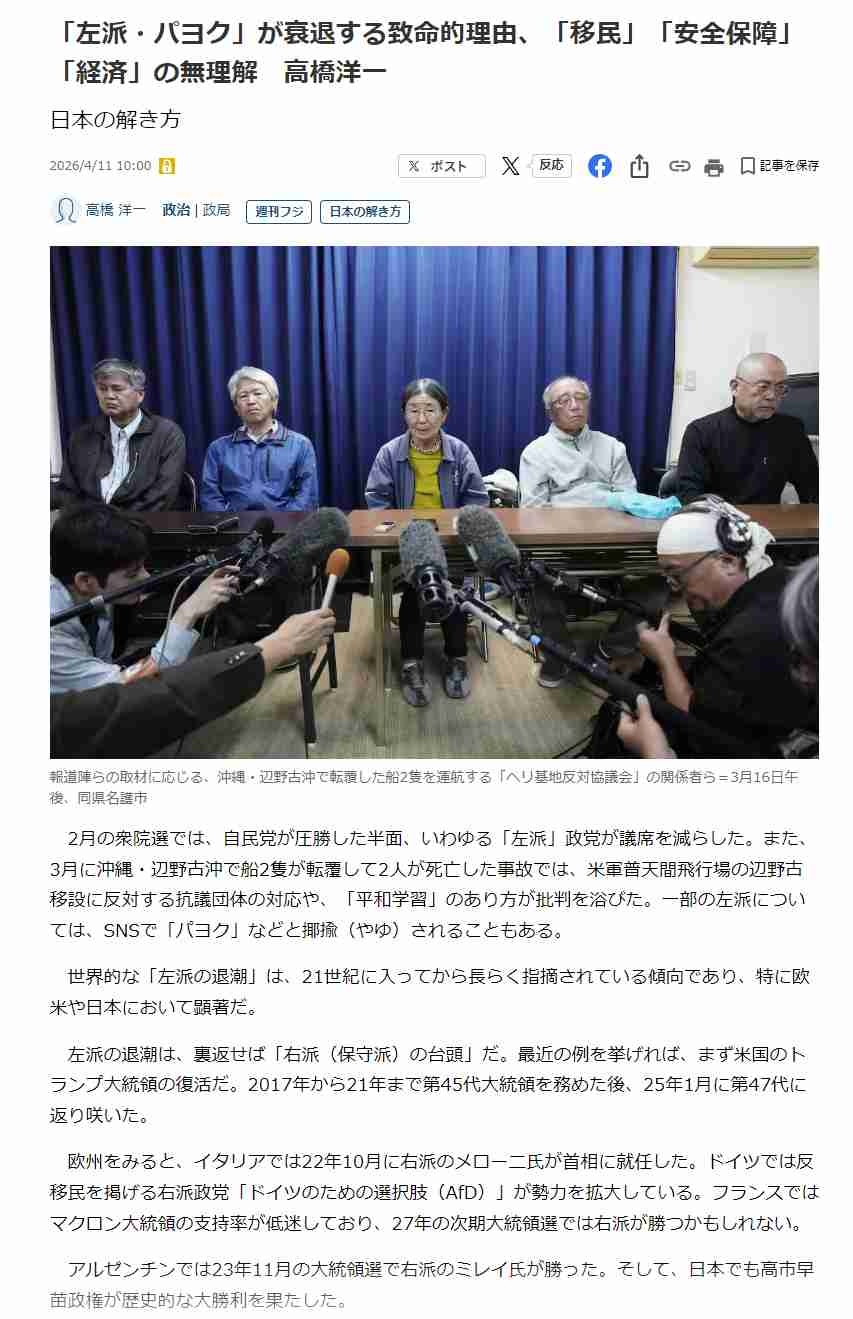This screenshot has width=853, height=1319.
Task: Open author 高橋 洋一 page
Action: click(115, 211)
